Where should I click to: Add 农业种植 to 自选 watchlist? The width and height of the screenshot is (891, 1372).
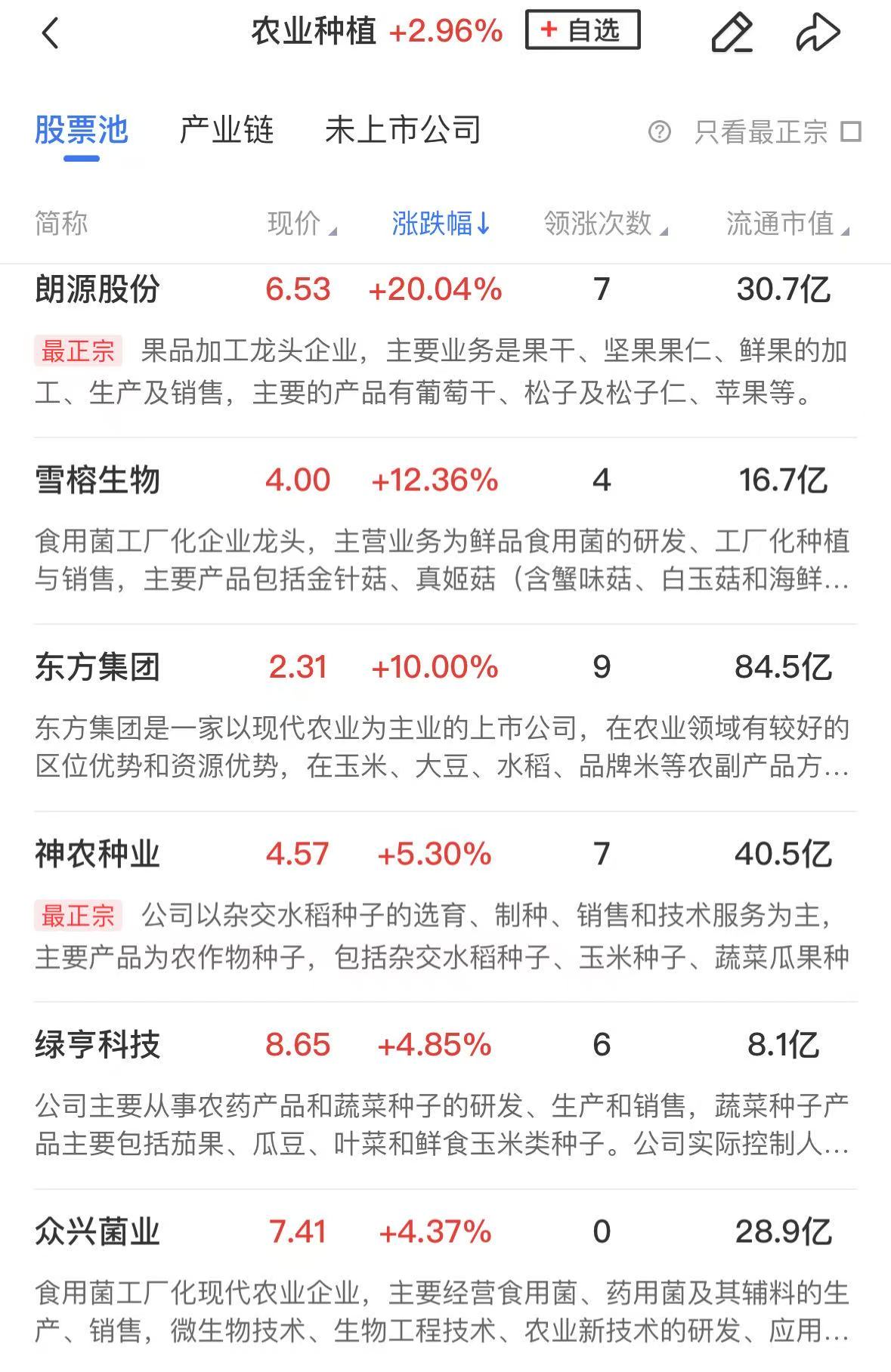[582, 31]
